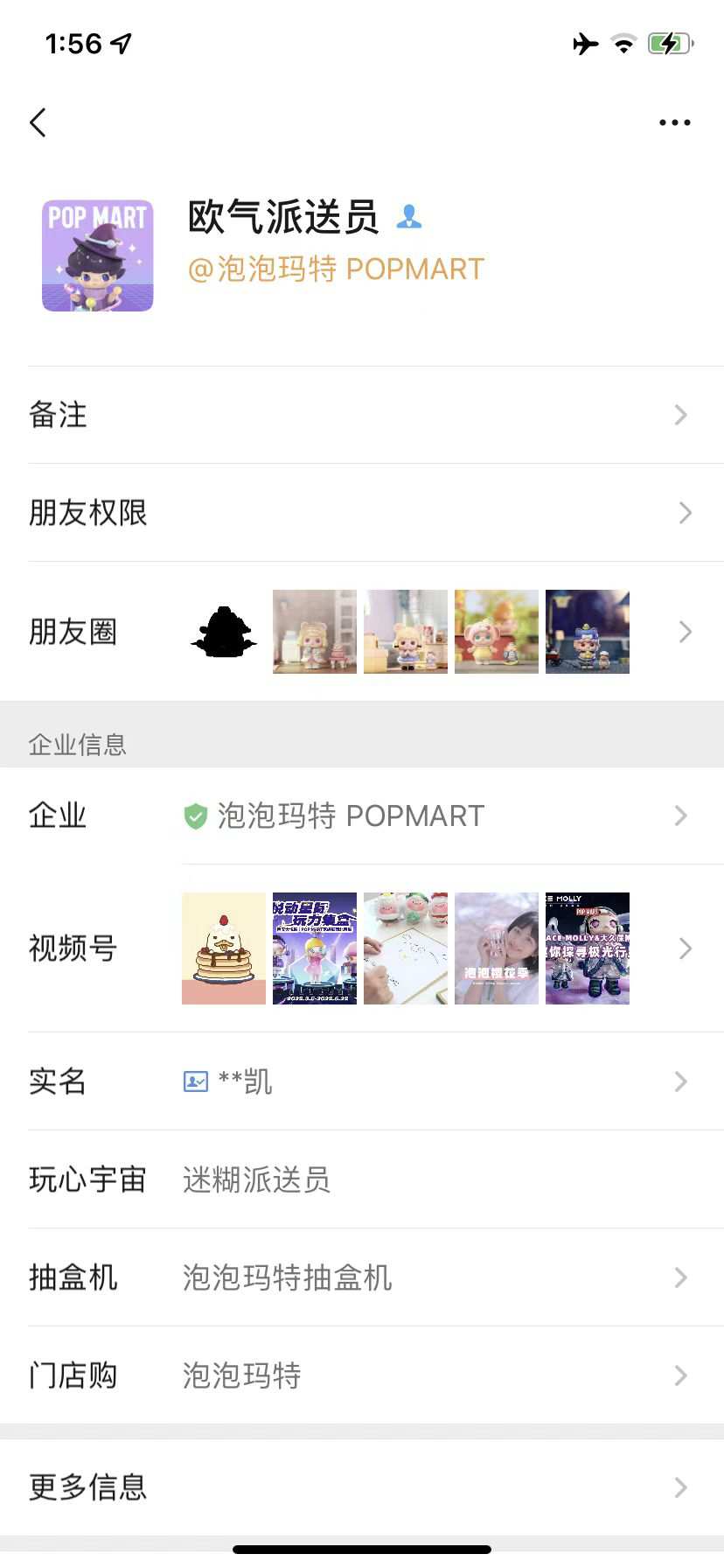Go back to the previous screen
This screenshot has height=1568, width=724.
click(38, 122)
